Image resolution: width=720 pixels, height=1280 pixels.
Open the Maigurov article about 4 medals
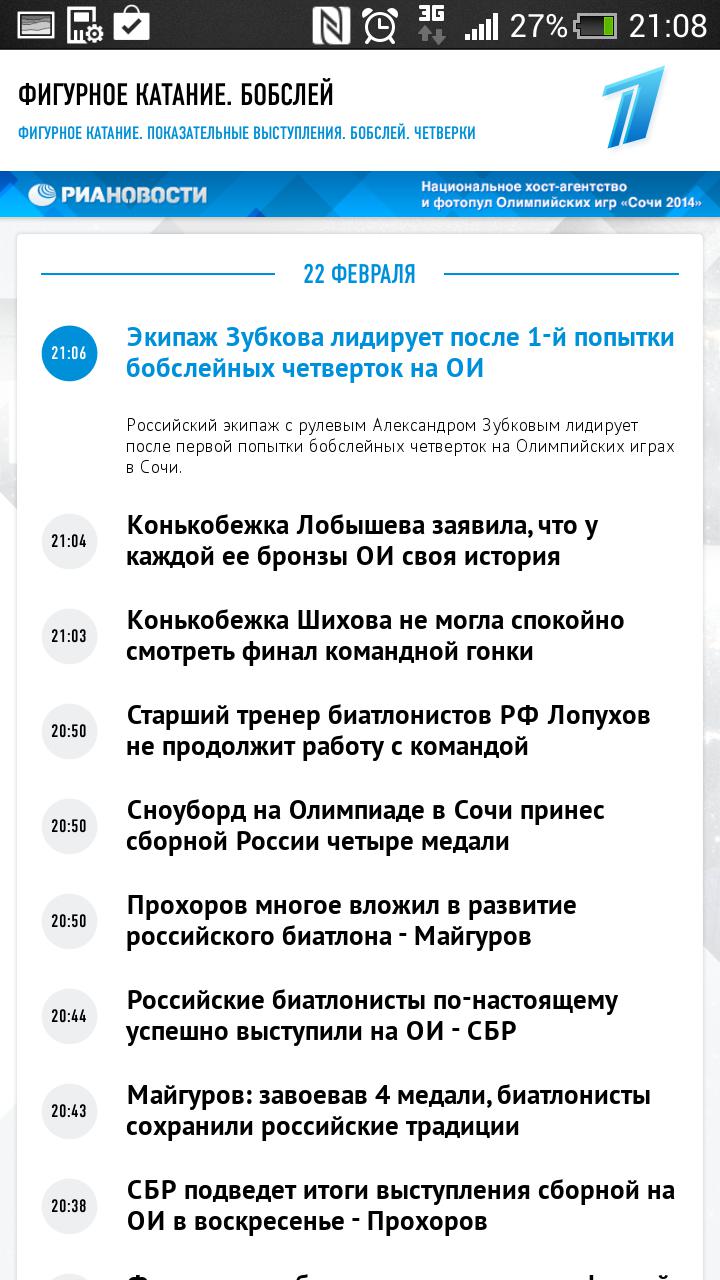coord(388,1111)
